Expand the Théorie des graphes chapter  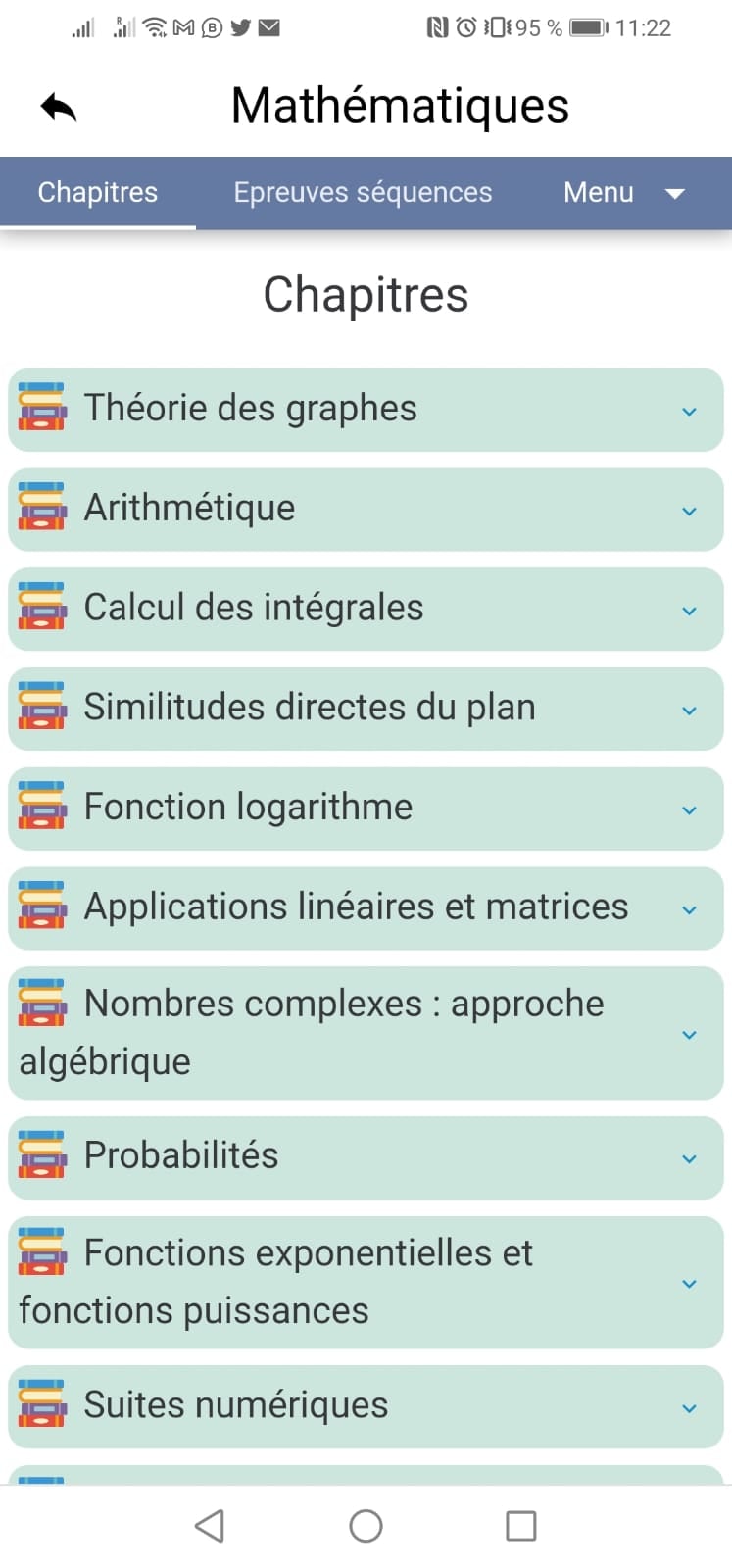coord(366,410)
